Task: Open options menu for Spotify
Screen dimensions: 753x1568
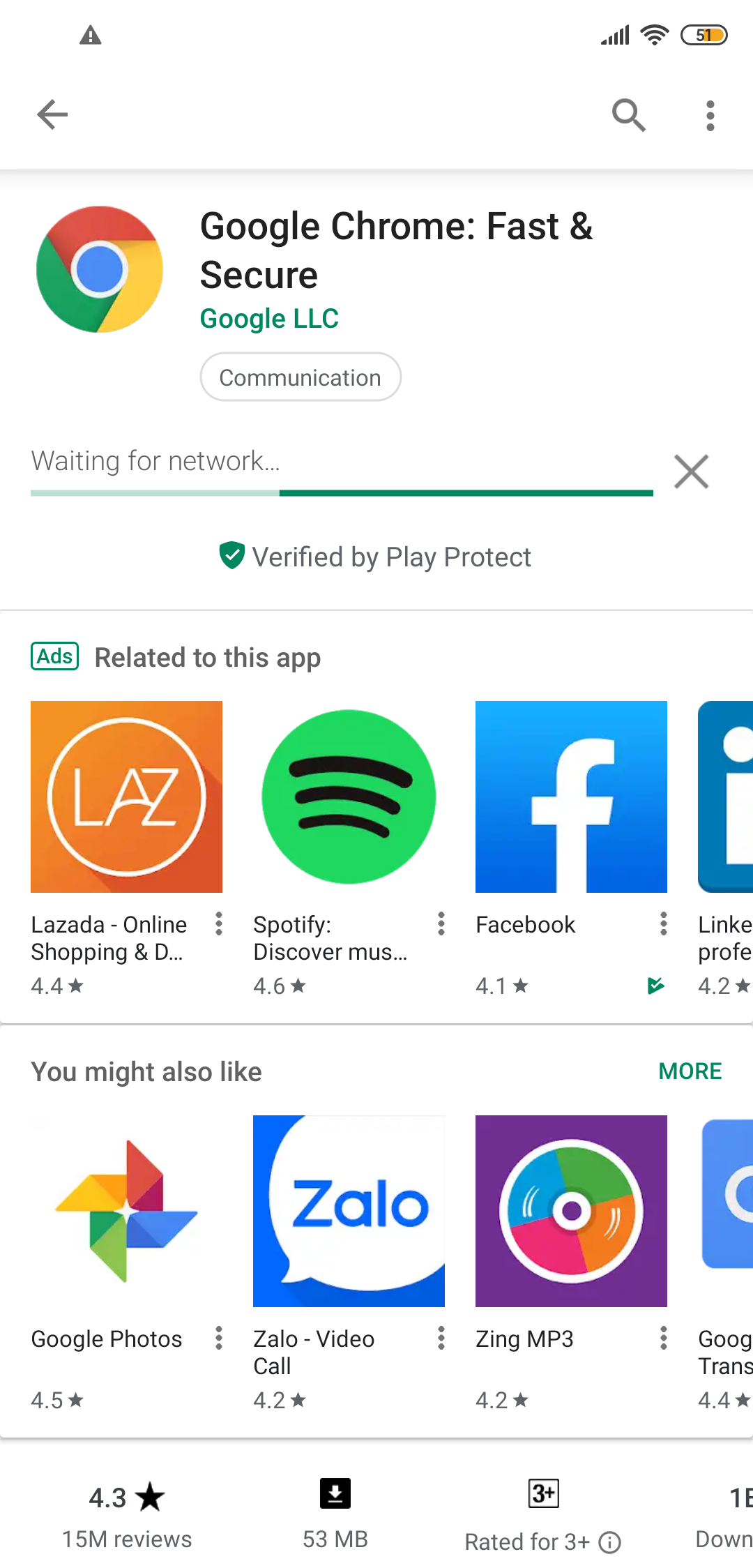Action: point(441,924)
